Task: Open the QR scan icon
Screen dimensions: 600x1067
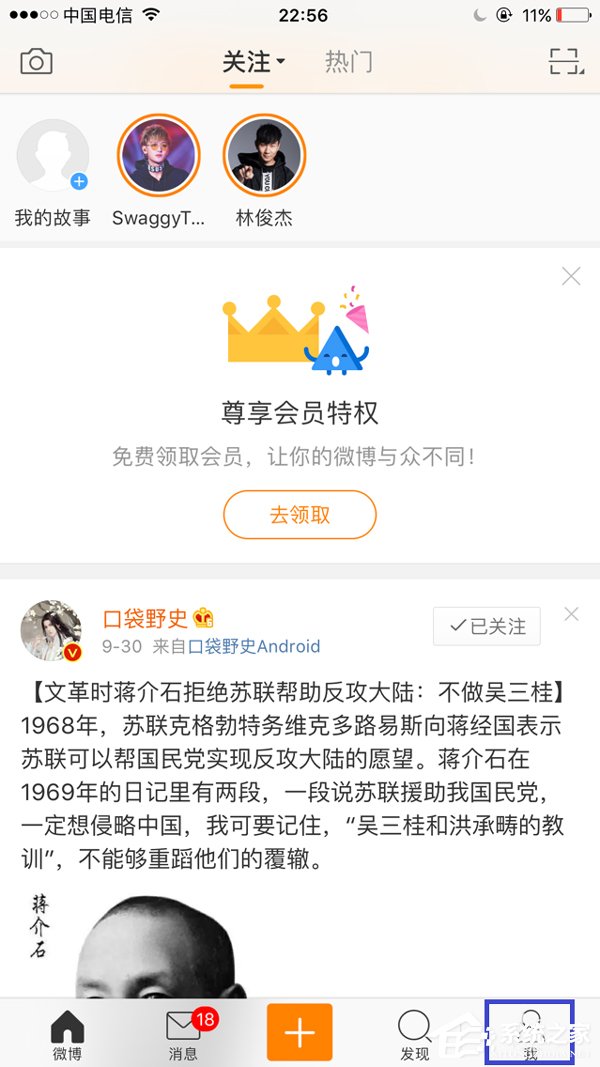Action: (x=566, y=62)
